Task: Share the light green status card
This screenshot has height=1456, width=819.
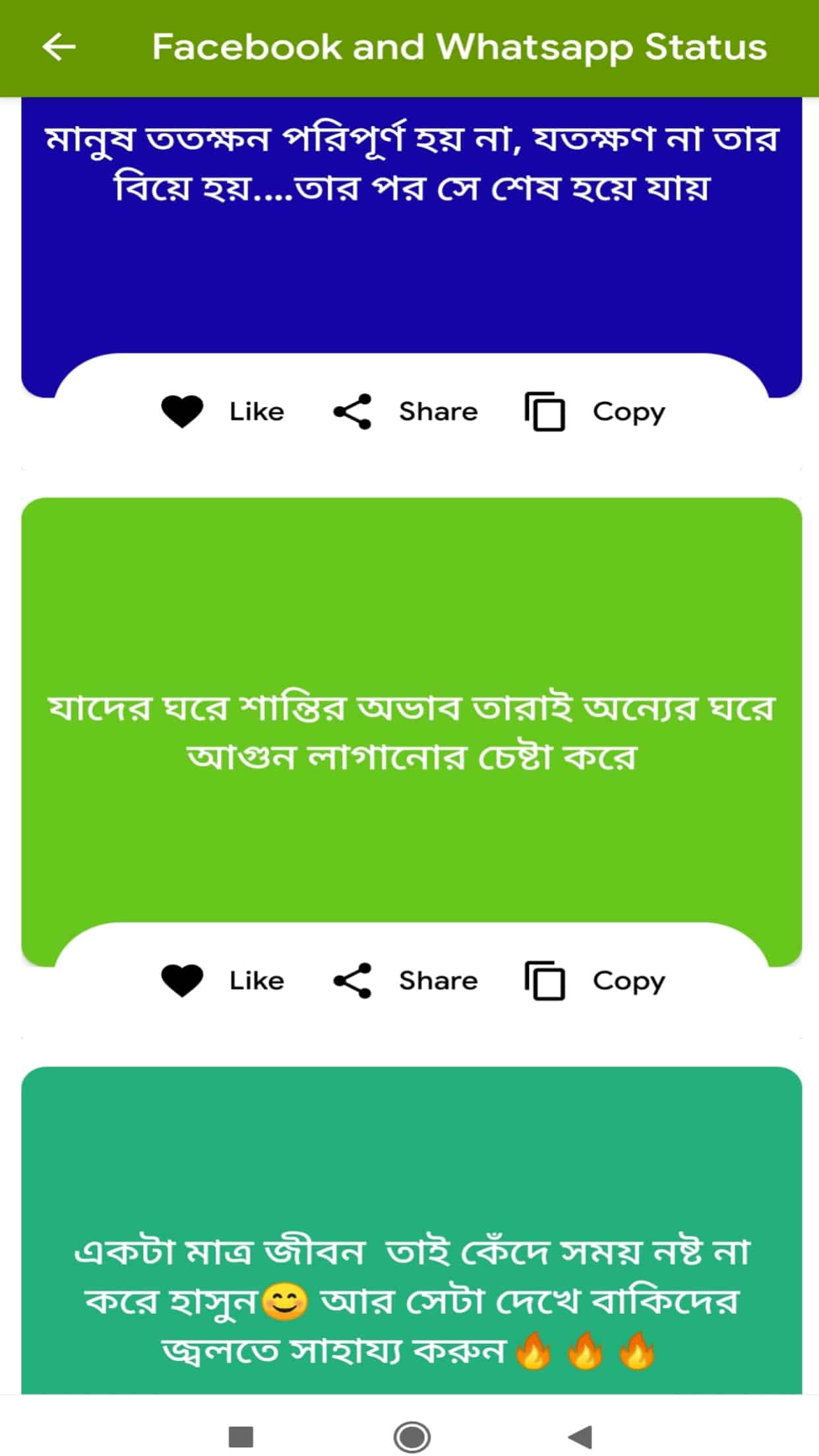Action: pyautogui.click(x=405, y=981)
